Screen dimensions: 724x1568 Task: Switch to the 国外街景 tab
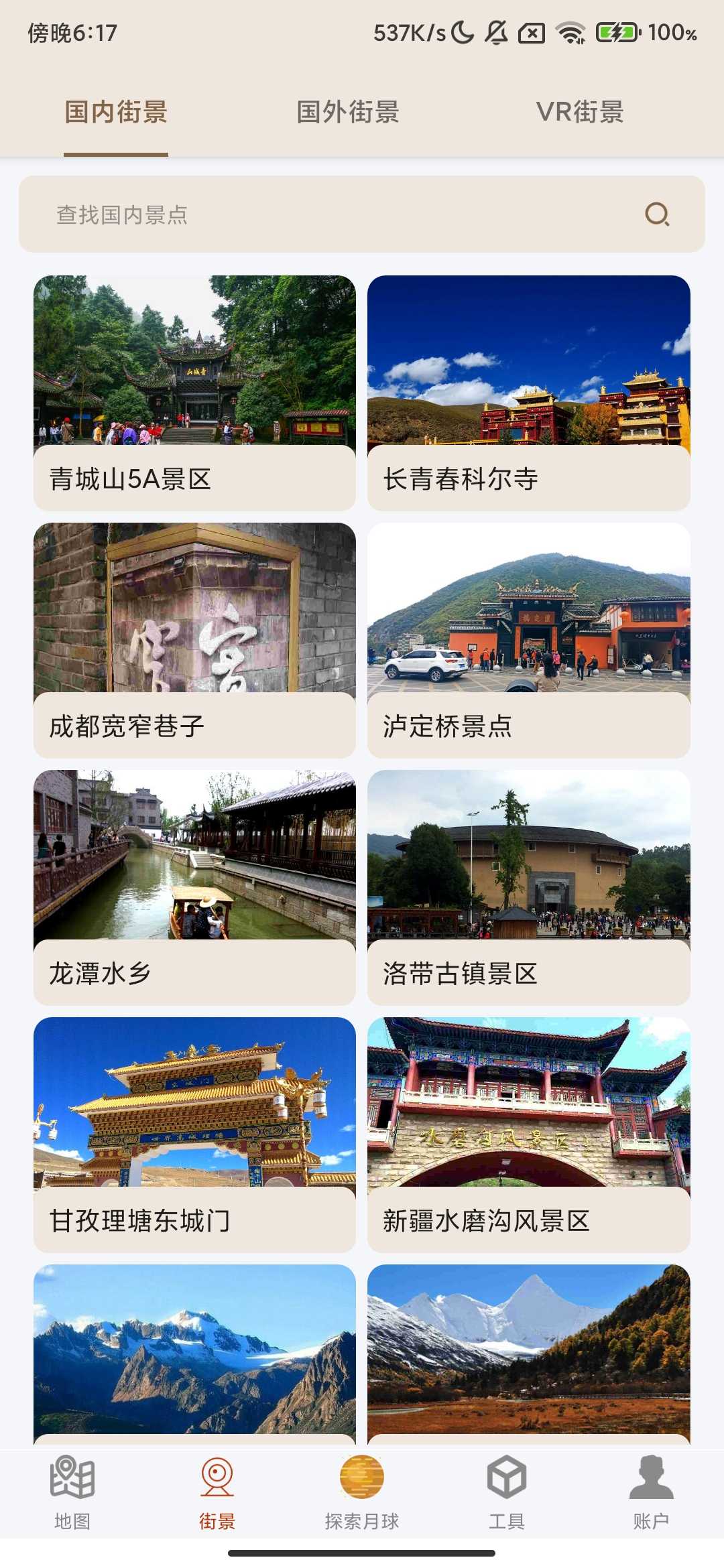point(348,112)
